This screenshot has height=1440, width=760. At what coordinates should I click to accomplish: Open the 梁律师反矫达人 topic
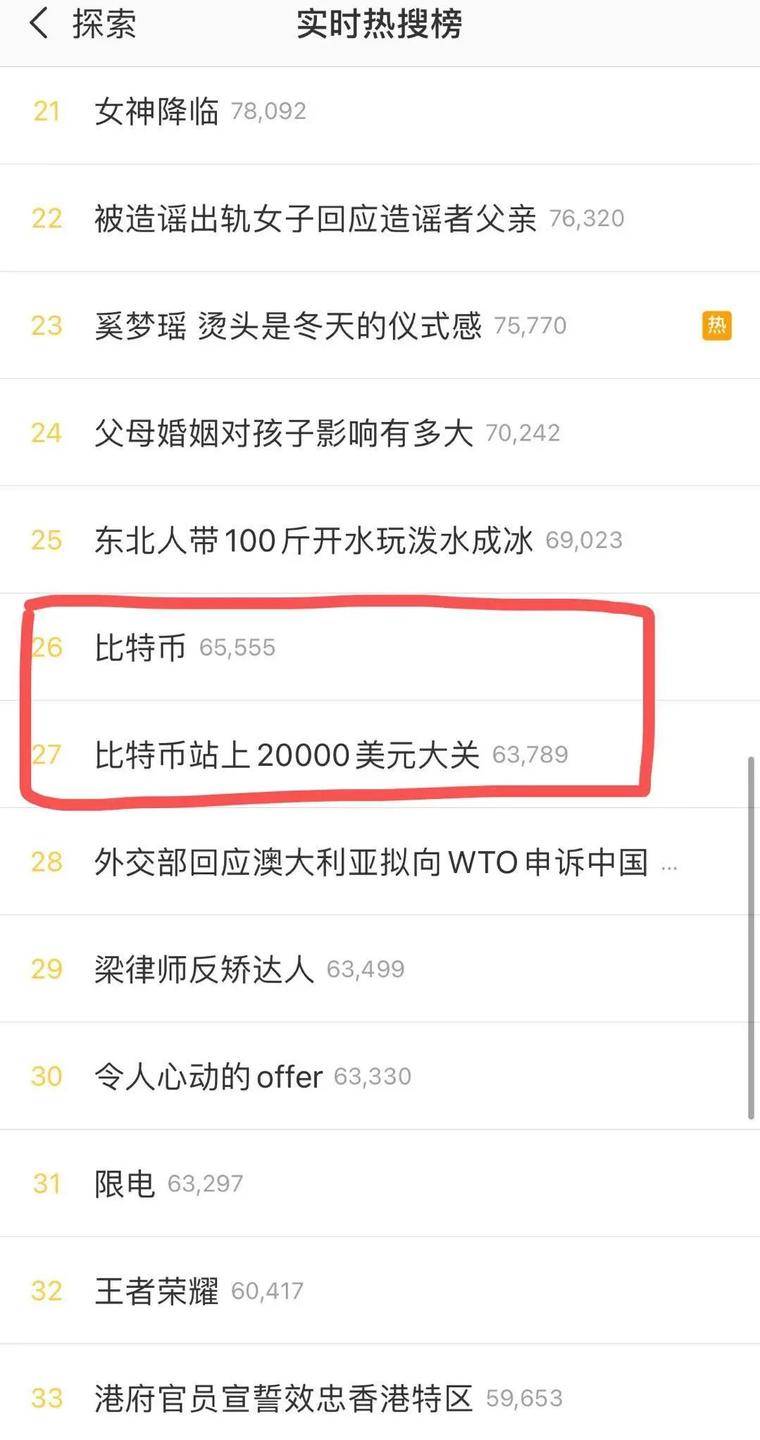click(380, 968)
